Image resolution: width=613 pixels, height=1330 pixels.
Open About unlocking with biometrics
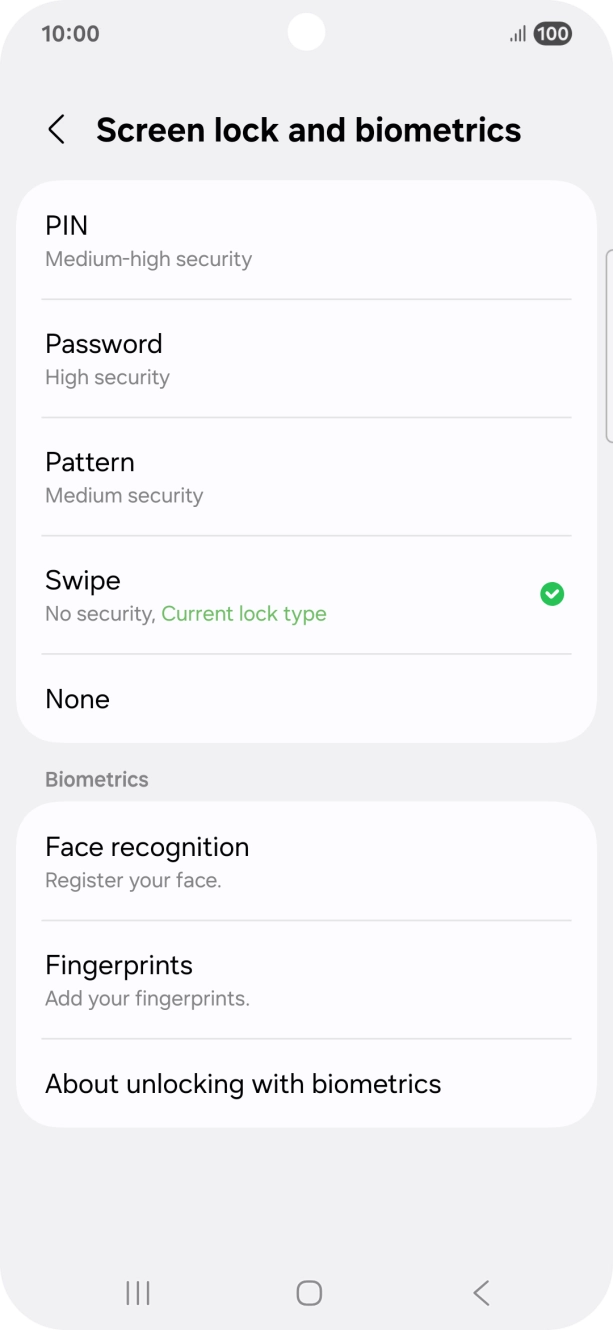pyautogui.click(x=306, y=1084)
